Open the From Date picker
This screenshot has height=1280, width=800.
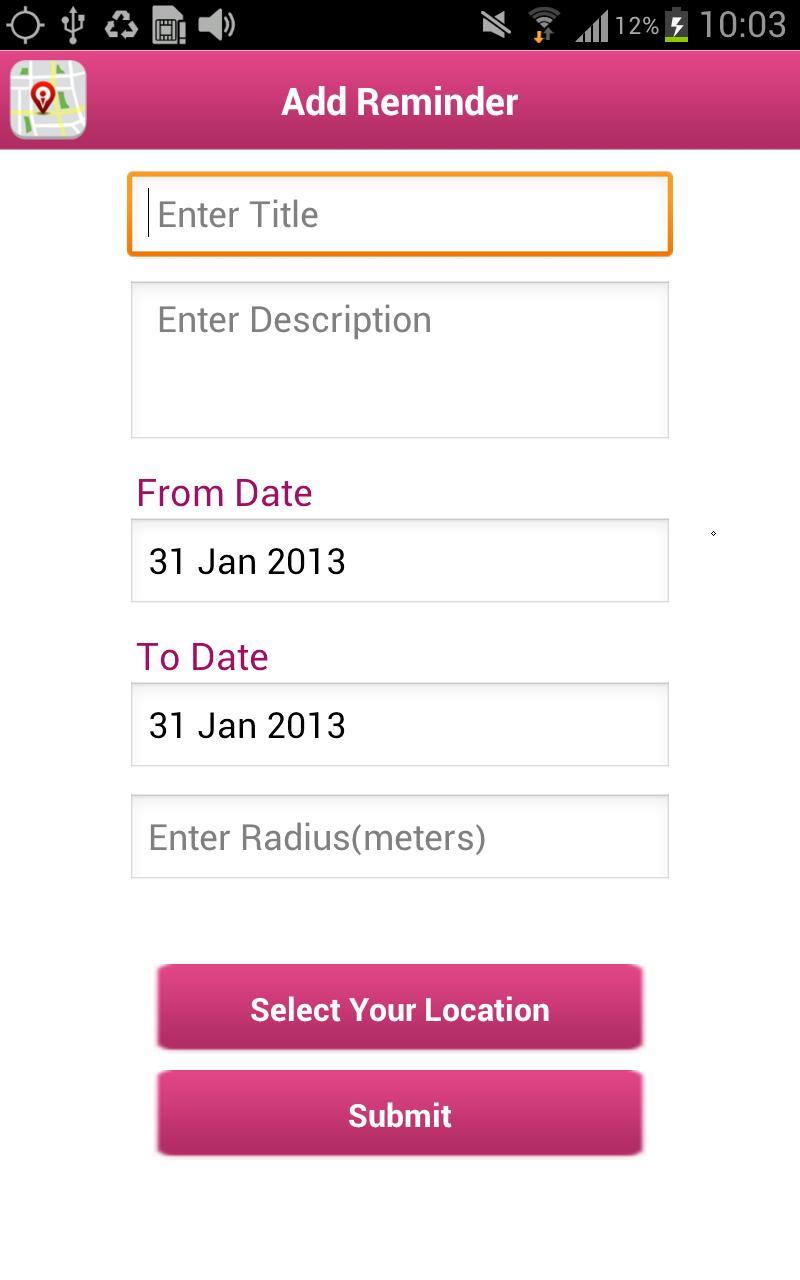399,561
